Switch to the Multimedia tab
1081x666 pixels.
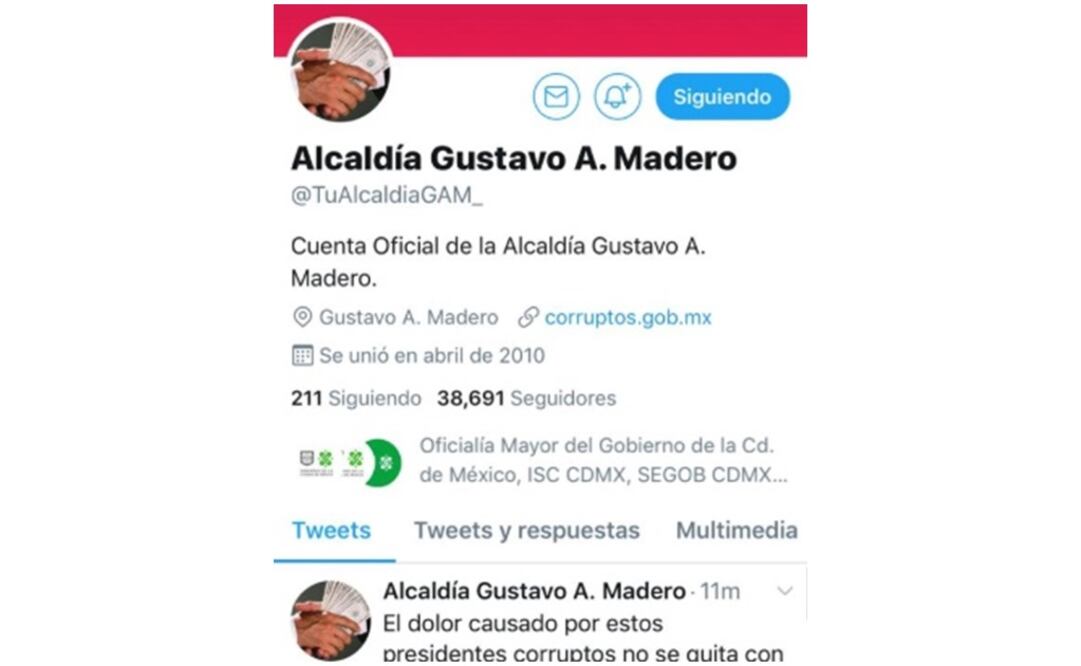coord(736,530)
